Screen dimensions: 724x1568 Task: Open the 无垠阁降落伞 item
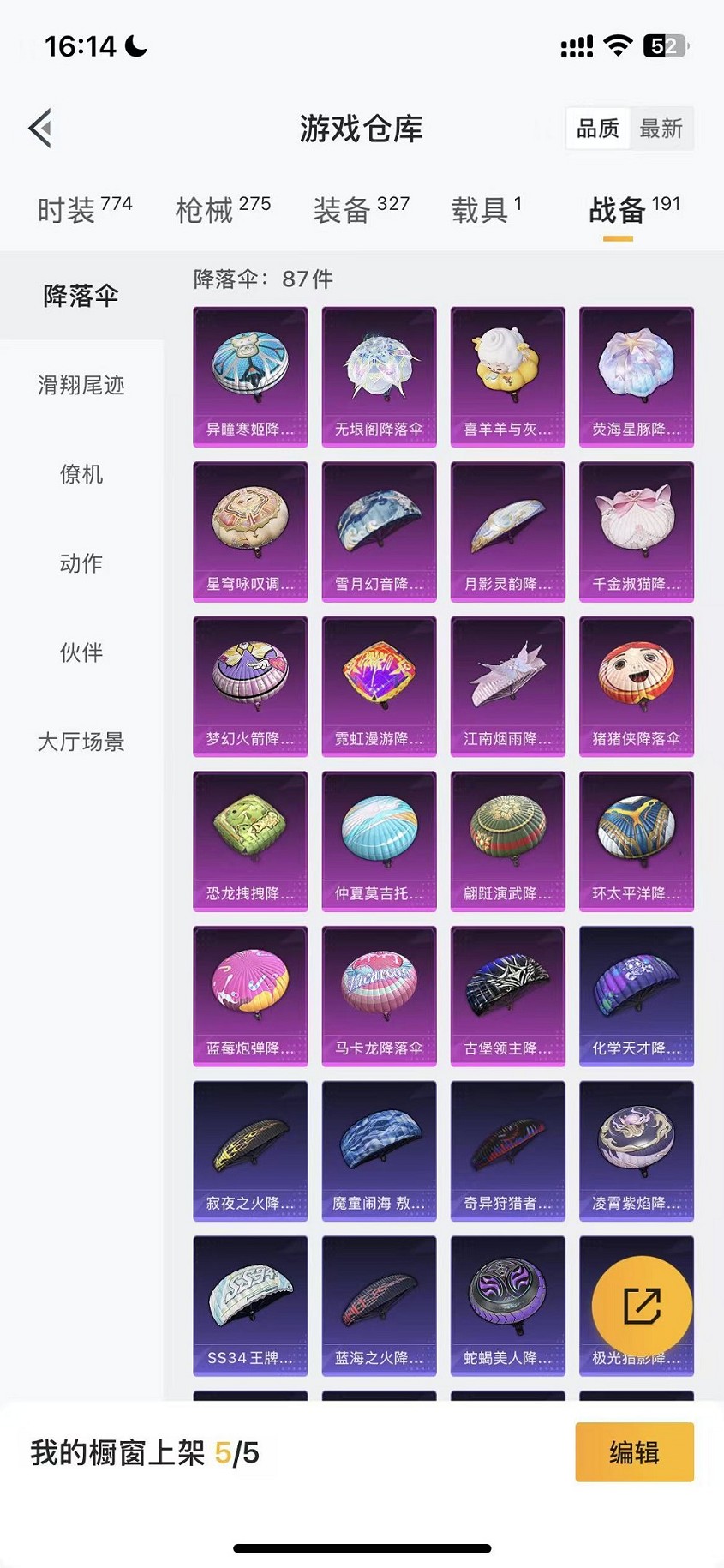[x=379, y=376]
